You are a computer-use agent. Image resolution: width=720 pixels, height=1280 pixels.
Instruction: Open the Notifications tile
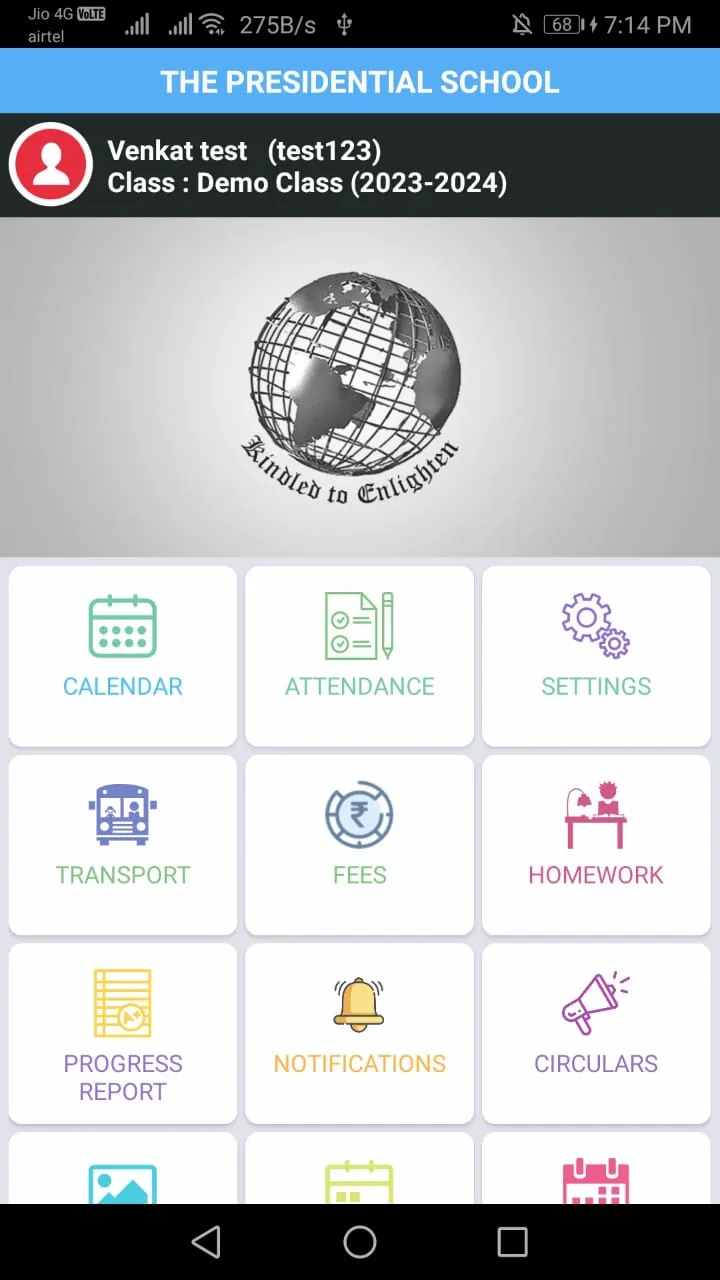point(360,1034)
